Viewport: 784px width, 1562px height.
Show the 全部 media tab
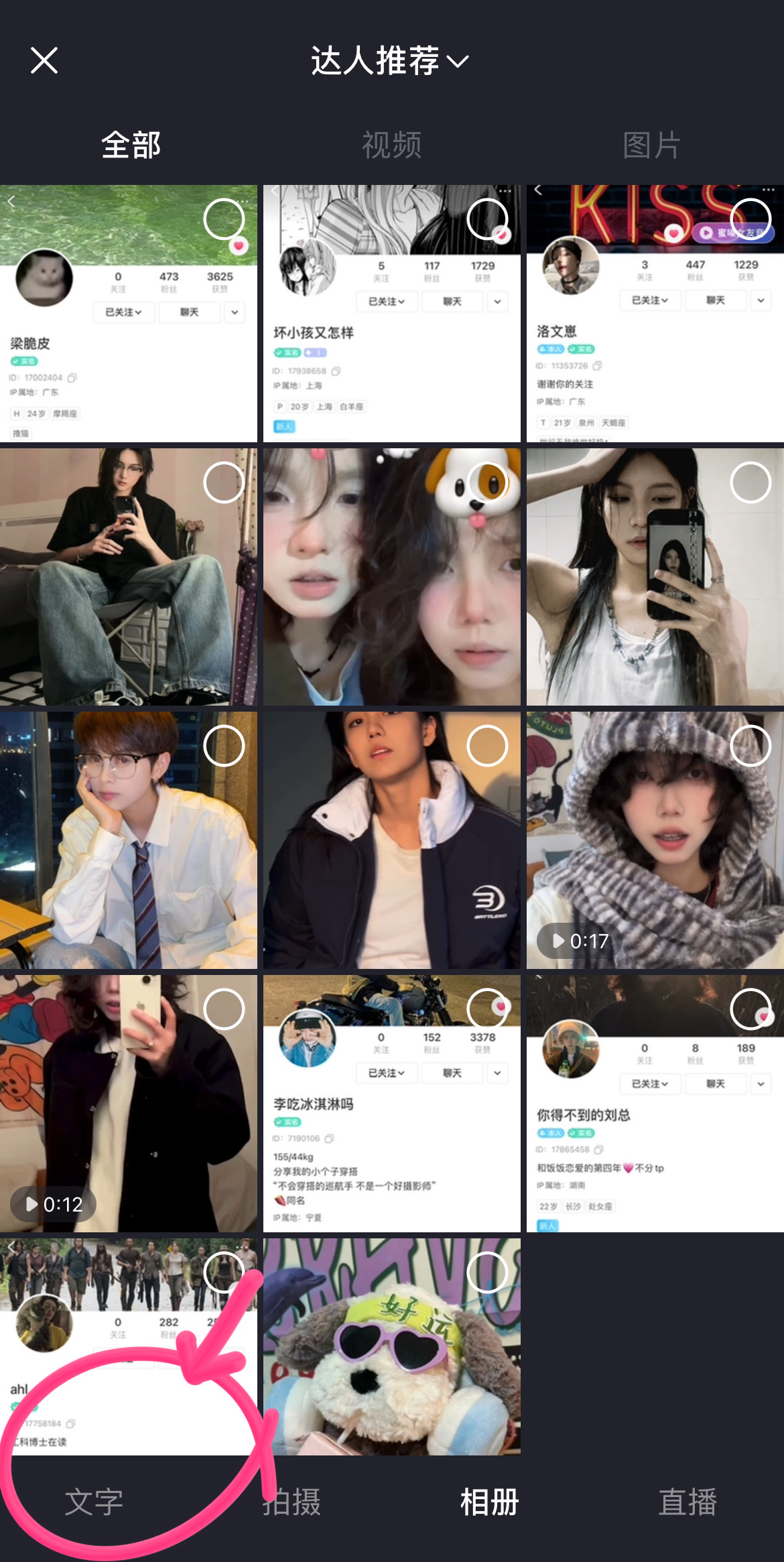131,145
